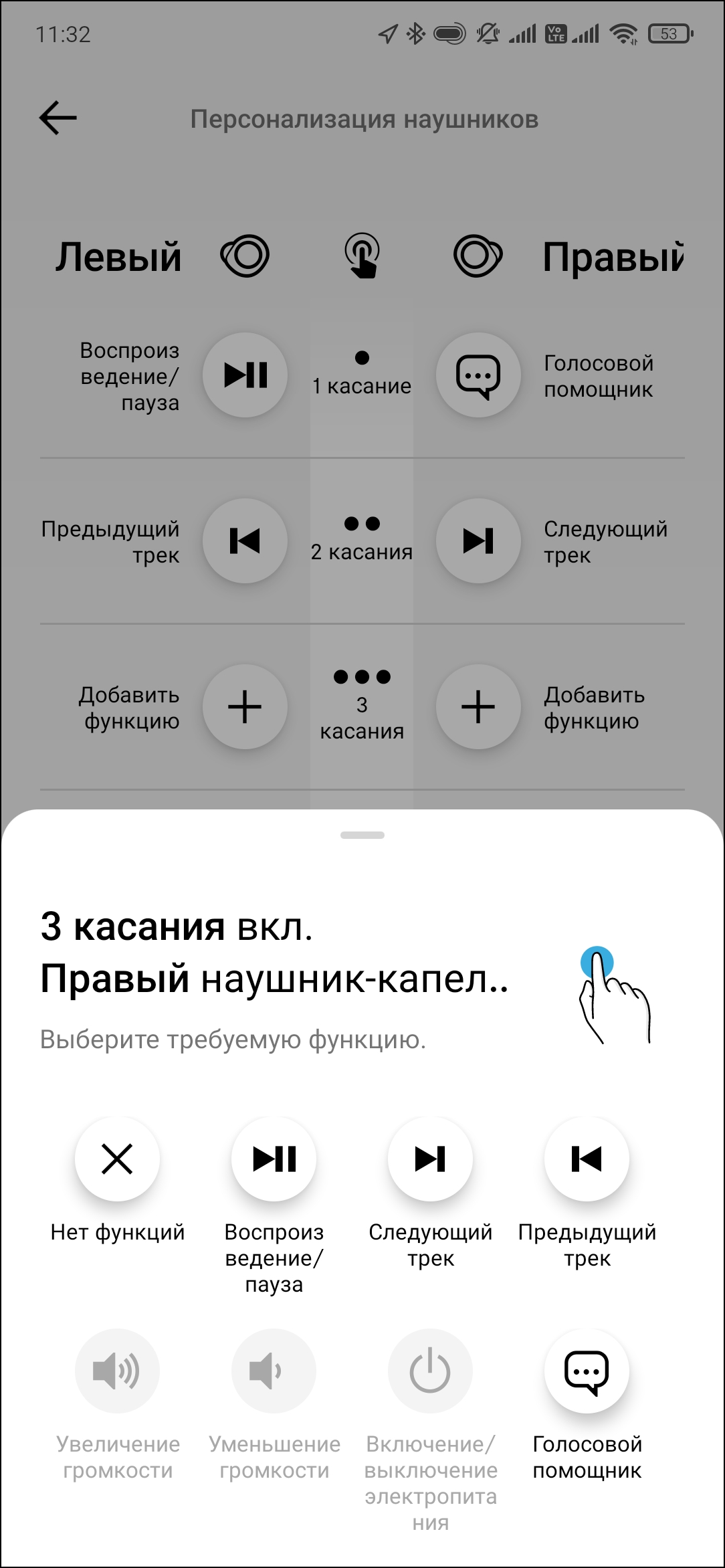Viewport: 725px width, 1568px height.
Task: Add a function for right earbud 3 taps
Action: 478,706
